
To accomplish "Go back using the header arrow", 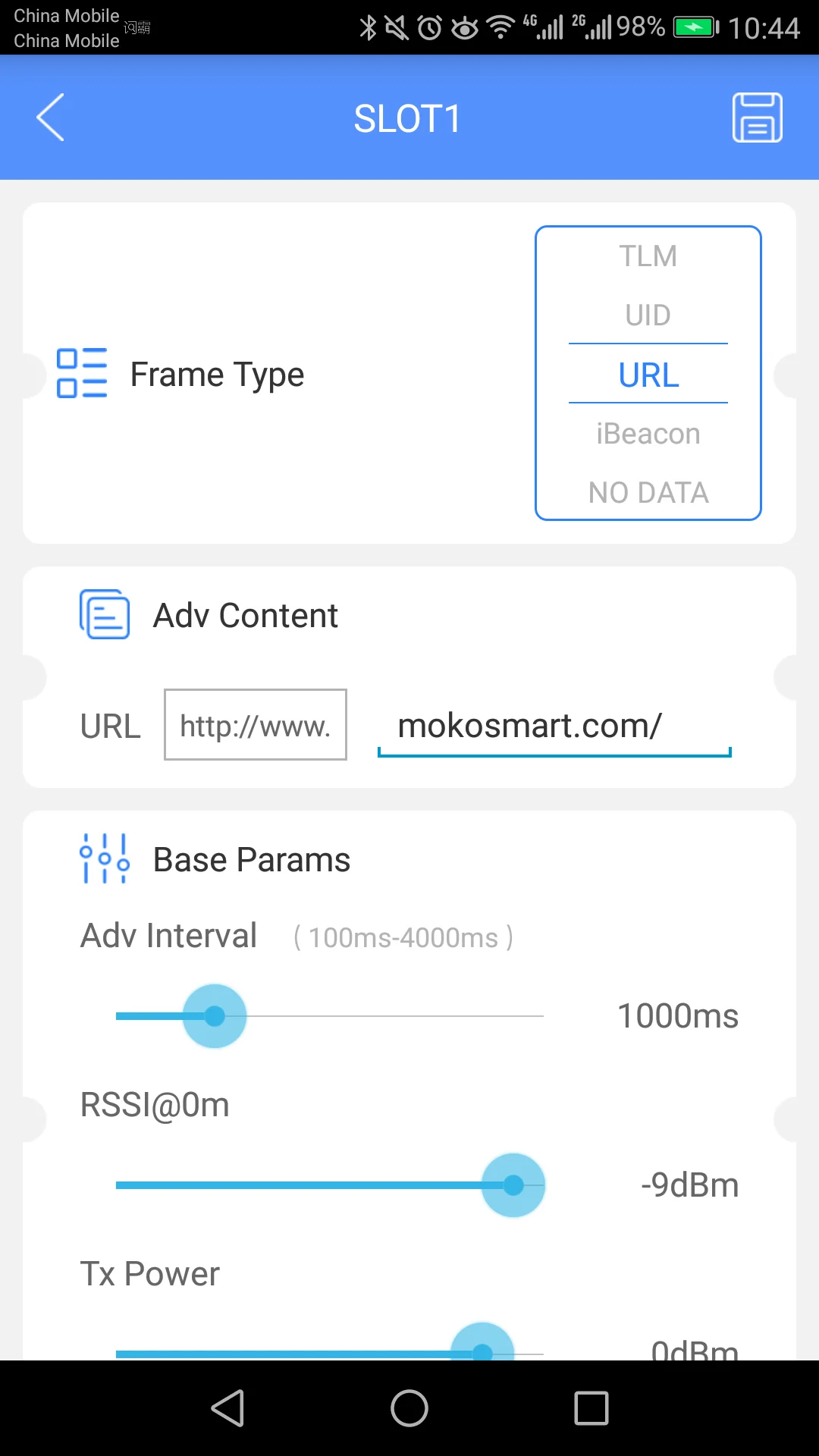I will 50,118.
